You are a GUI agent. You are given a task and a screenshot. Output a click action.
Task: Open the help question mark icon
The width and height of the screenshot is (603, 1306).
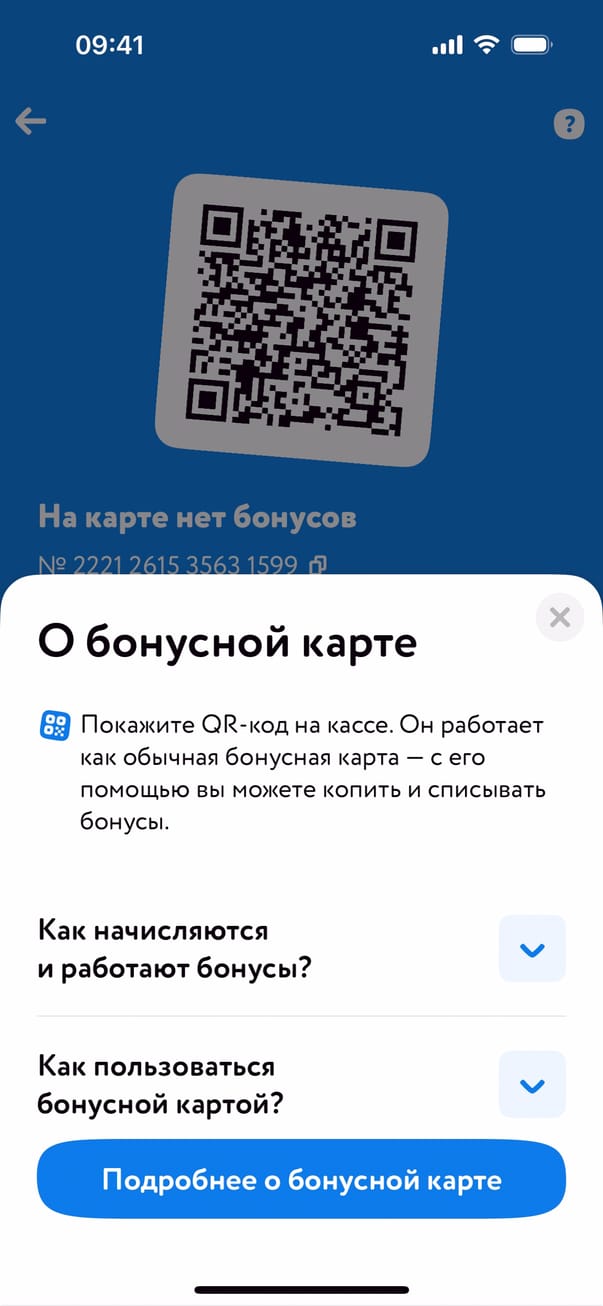click(x=569, y=125)
